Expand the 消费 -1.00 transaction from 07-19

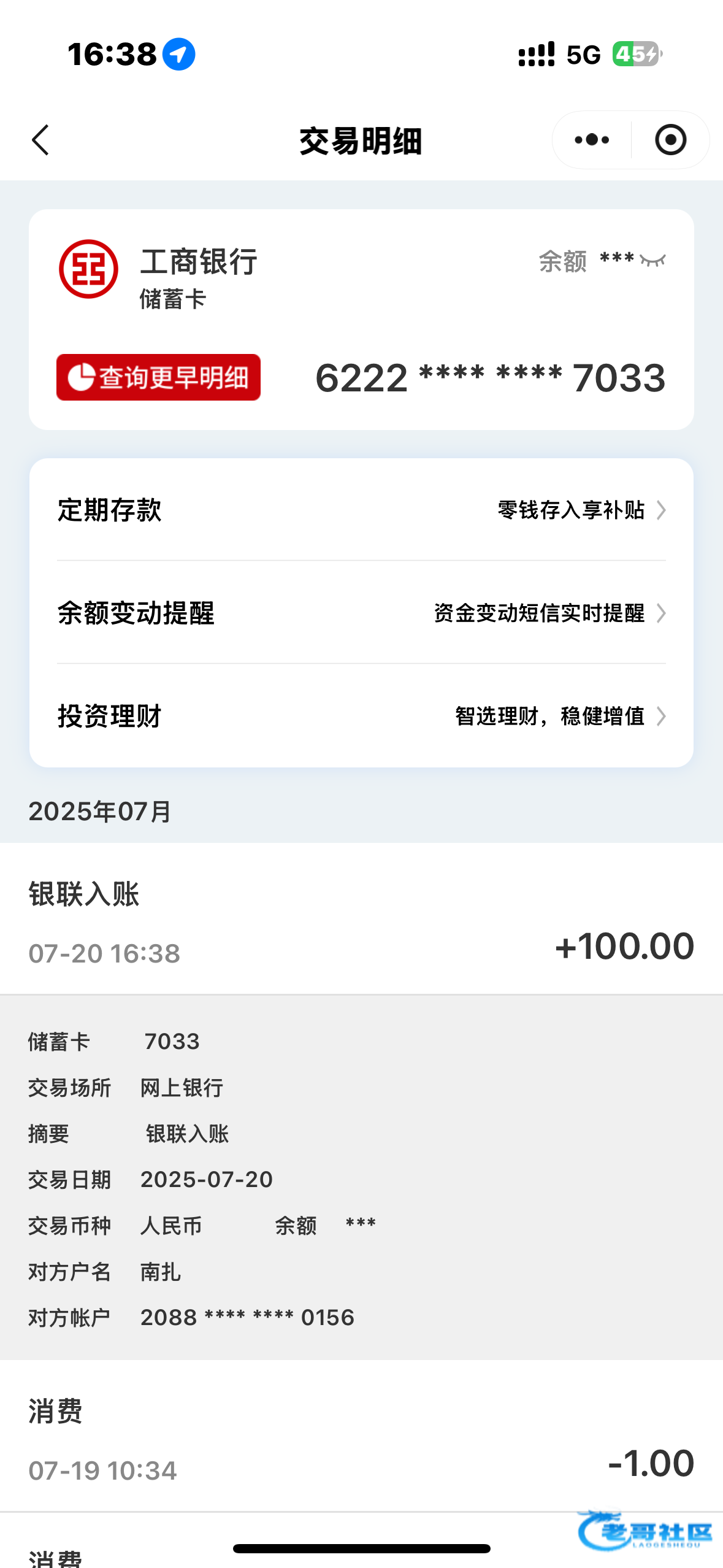pyautogui.click(x=361, y=1437)
